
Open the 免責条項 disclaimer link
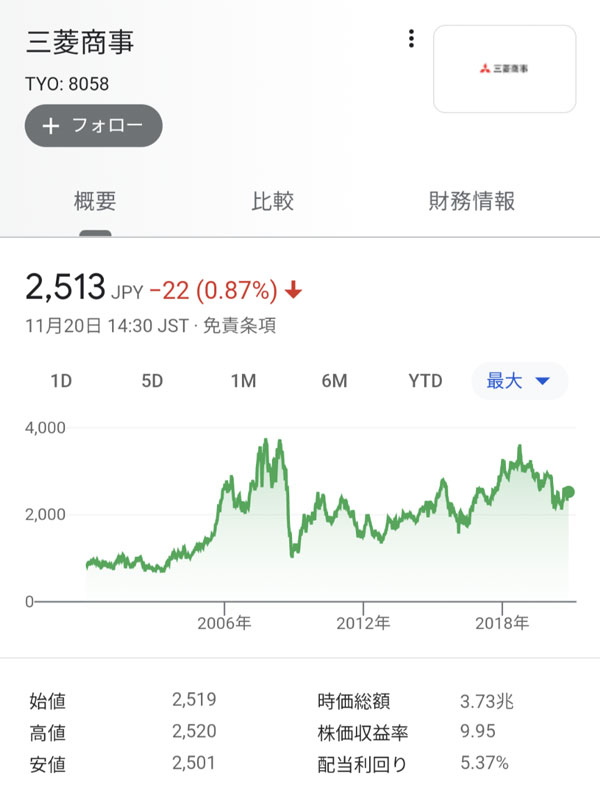pyautogui.click(x=240, y=325)
